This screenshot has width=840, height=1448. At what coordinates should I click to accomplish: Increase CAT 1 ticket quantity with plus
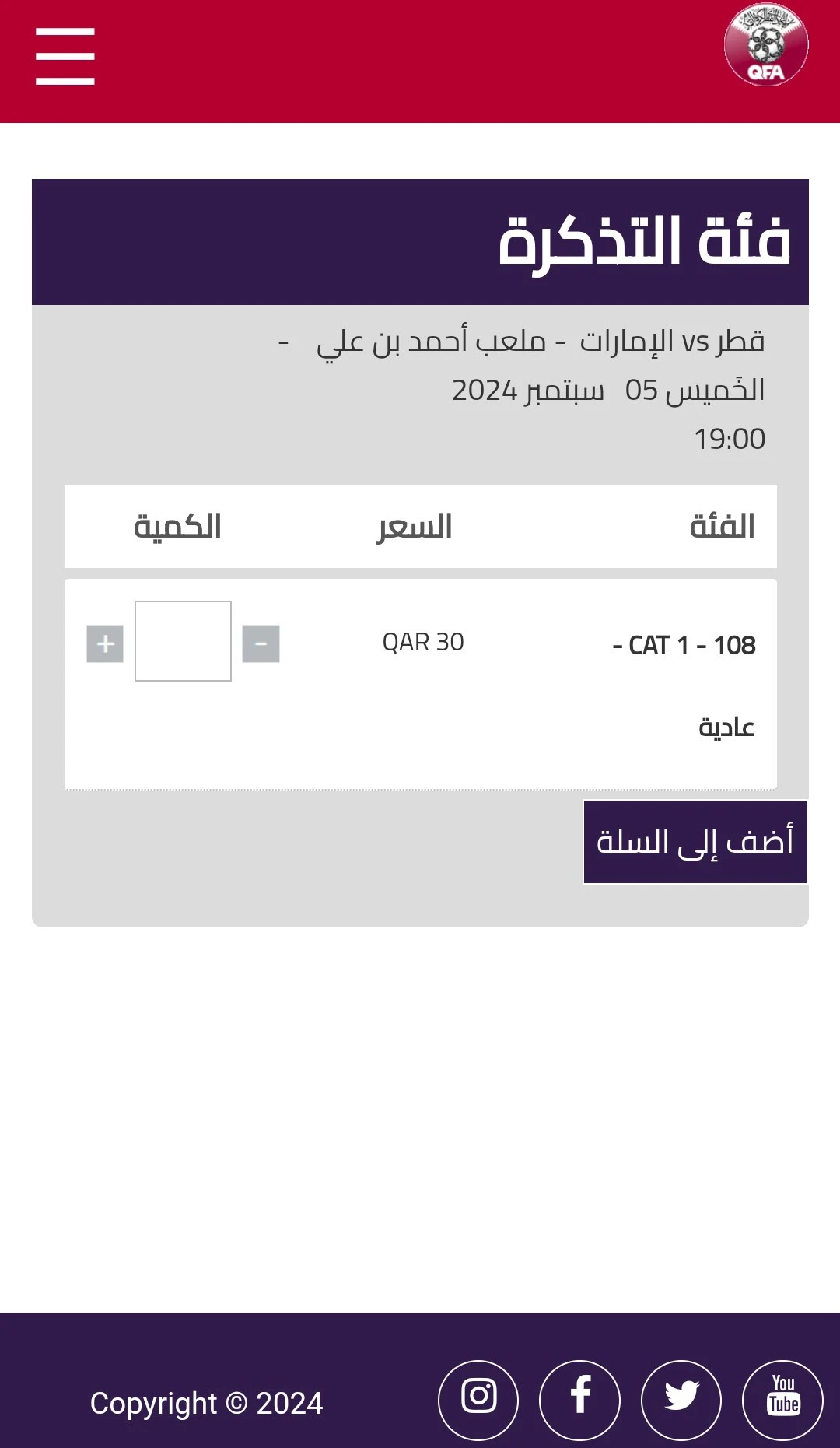(x=105, y=643)
